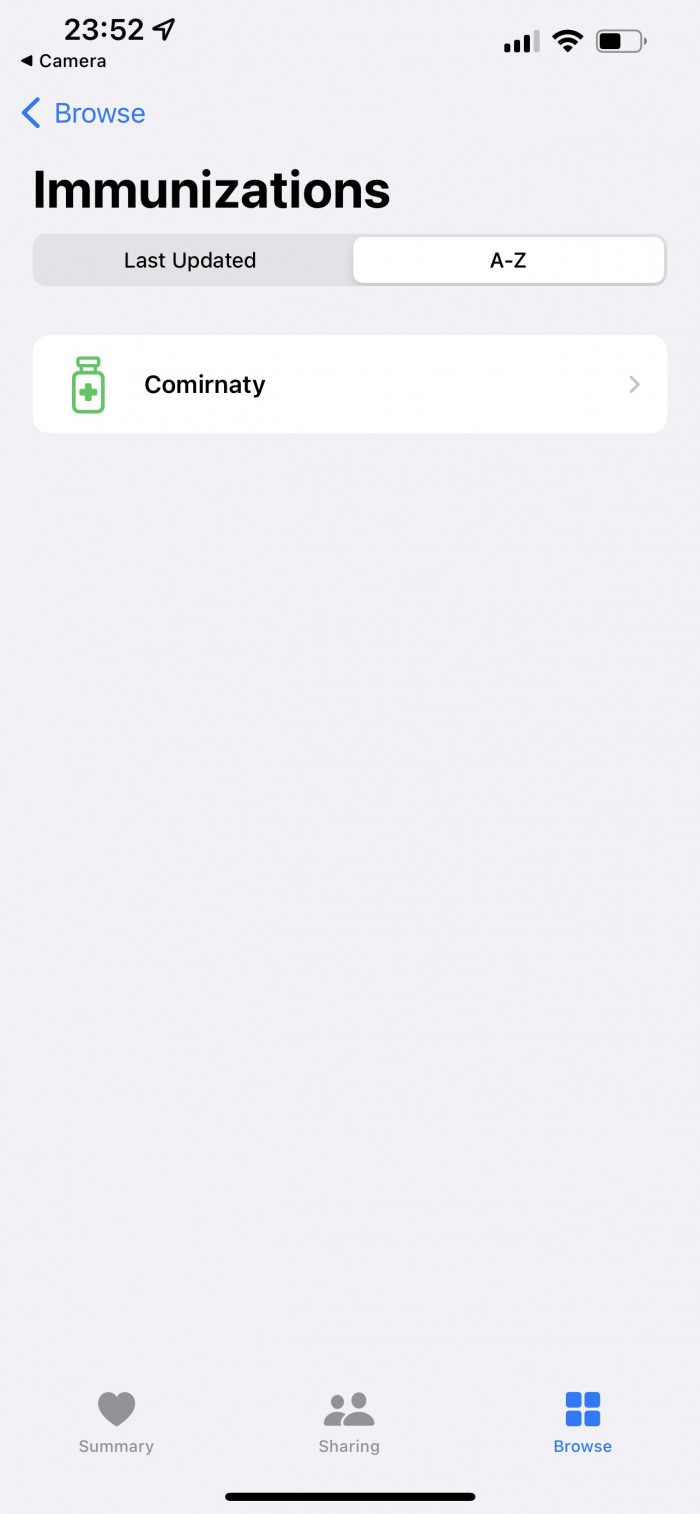Tap the Browse tab in the bottom bar
This screenshot has width=700, height=1514.
pos(582,1422)
